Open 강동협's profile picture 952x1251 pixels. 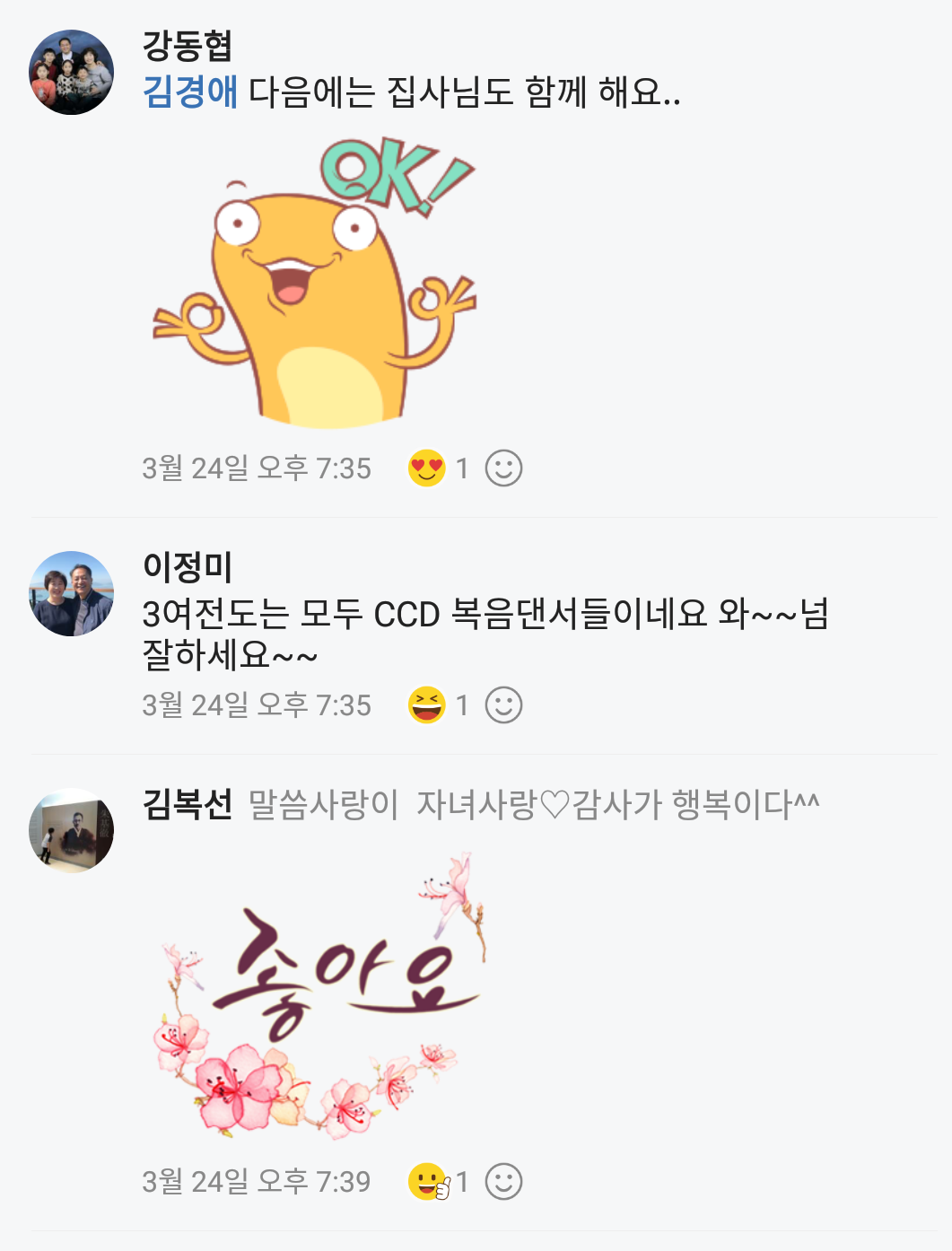[72, 73]
